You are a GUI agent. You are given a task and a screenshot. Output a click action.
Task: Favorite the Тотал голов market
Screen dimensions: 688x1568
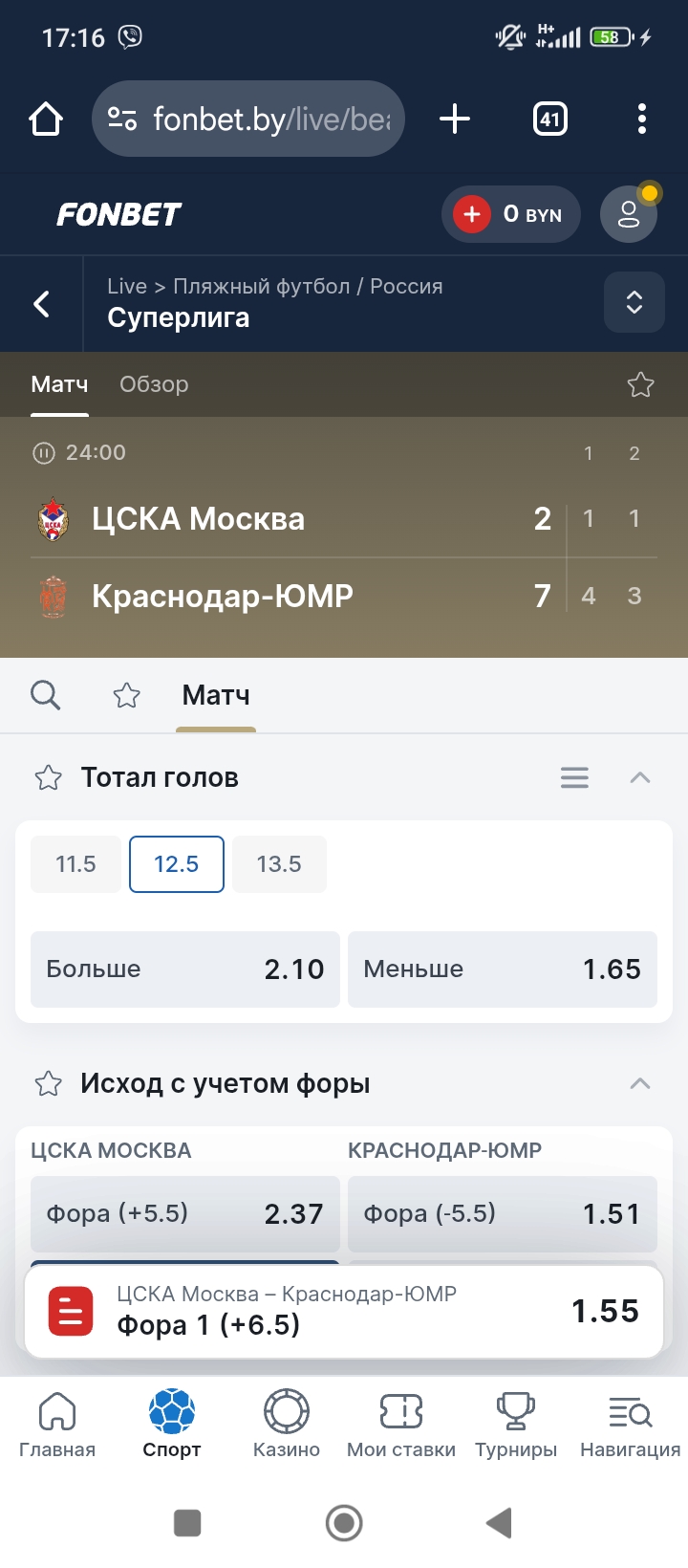46,778
